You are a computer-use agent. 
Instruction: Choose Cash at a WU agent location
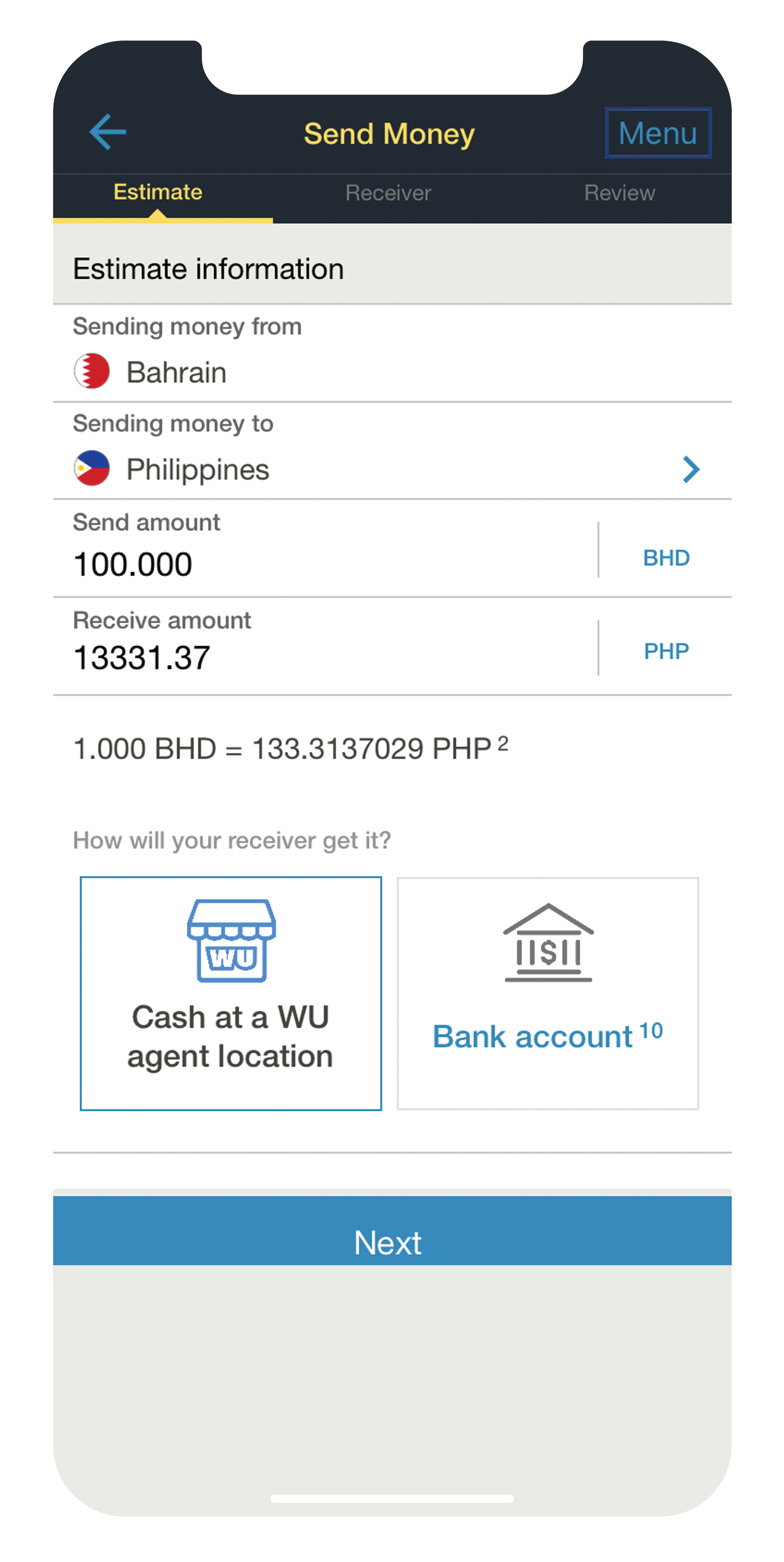[x=231, y=993]
